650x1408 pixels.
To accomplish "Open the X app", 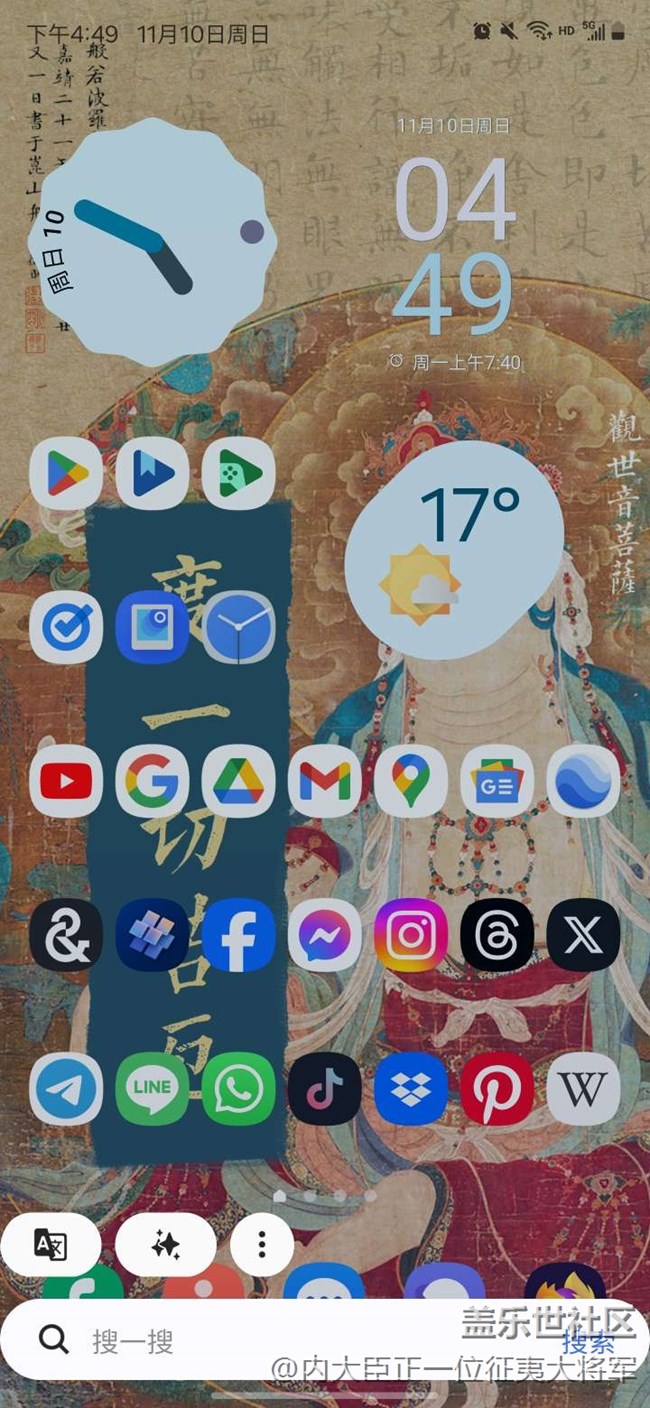I will (583, 935).
